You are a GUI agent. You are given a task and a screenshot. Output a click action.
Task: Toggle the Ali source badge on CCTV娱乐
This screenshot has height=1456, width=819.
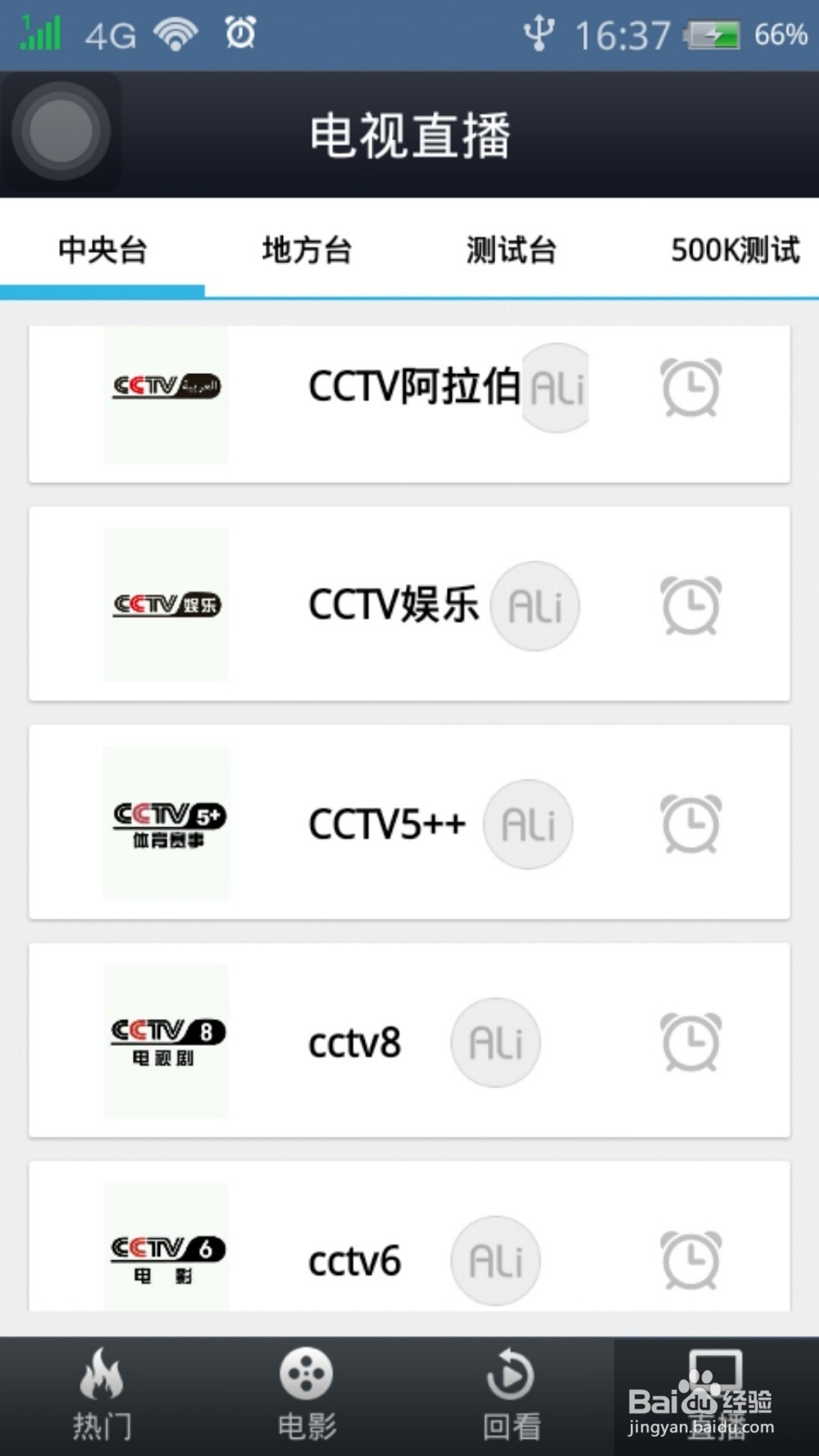tap(535, 605)
